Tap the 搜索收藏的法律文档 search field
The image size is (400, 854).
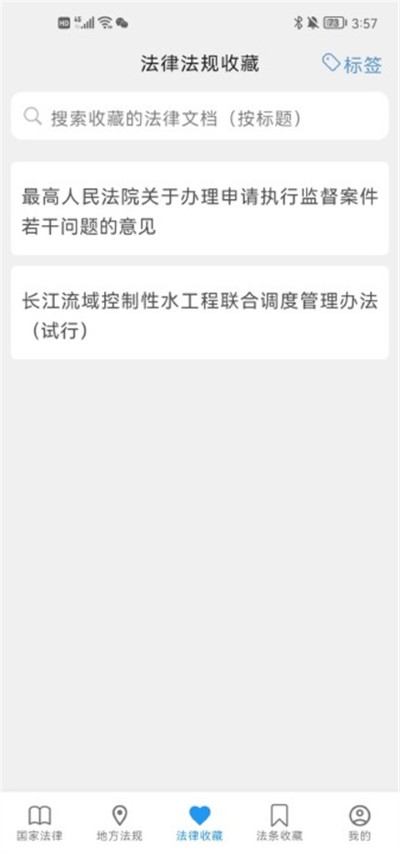[x=199, y=116]
